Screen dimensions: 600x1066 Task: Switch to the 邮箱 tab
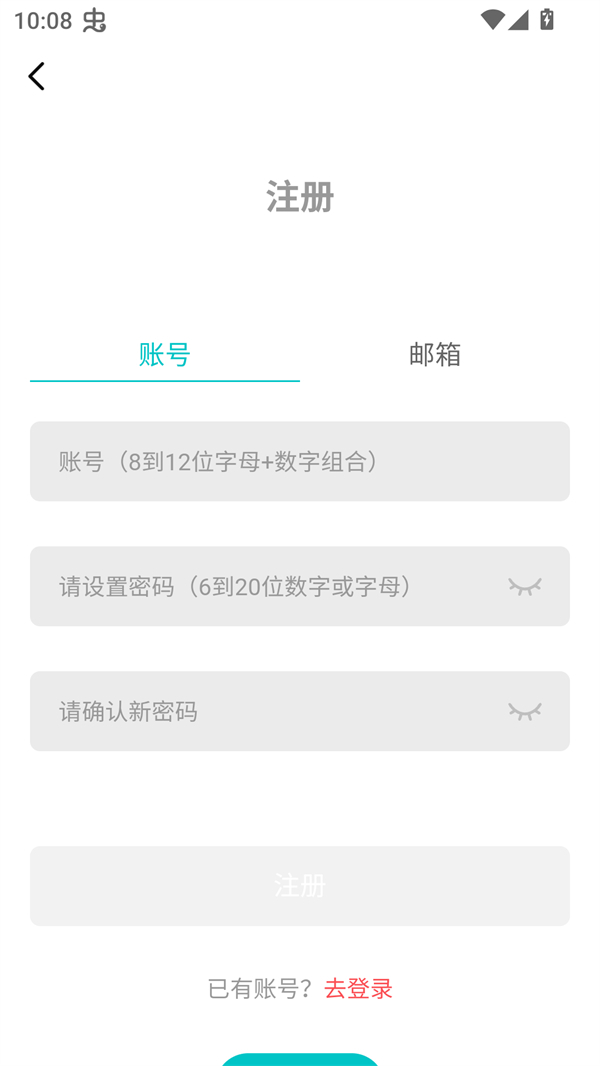point(434,354)
